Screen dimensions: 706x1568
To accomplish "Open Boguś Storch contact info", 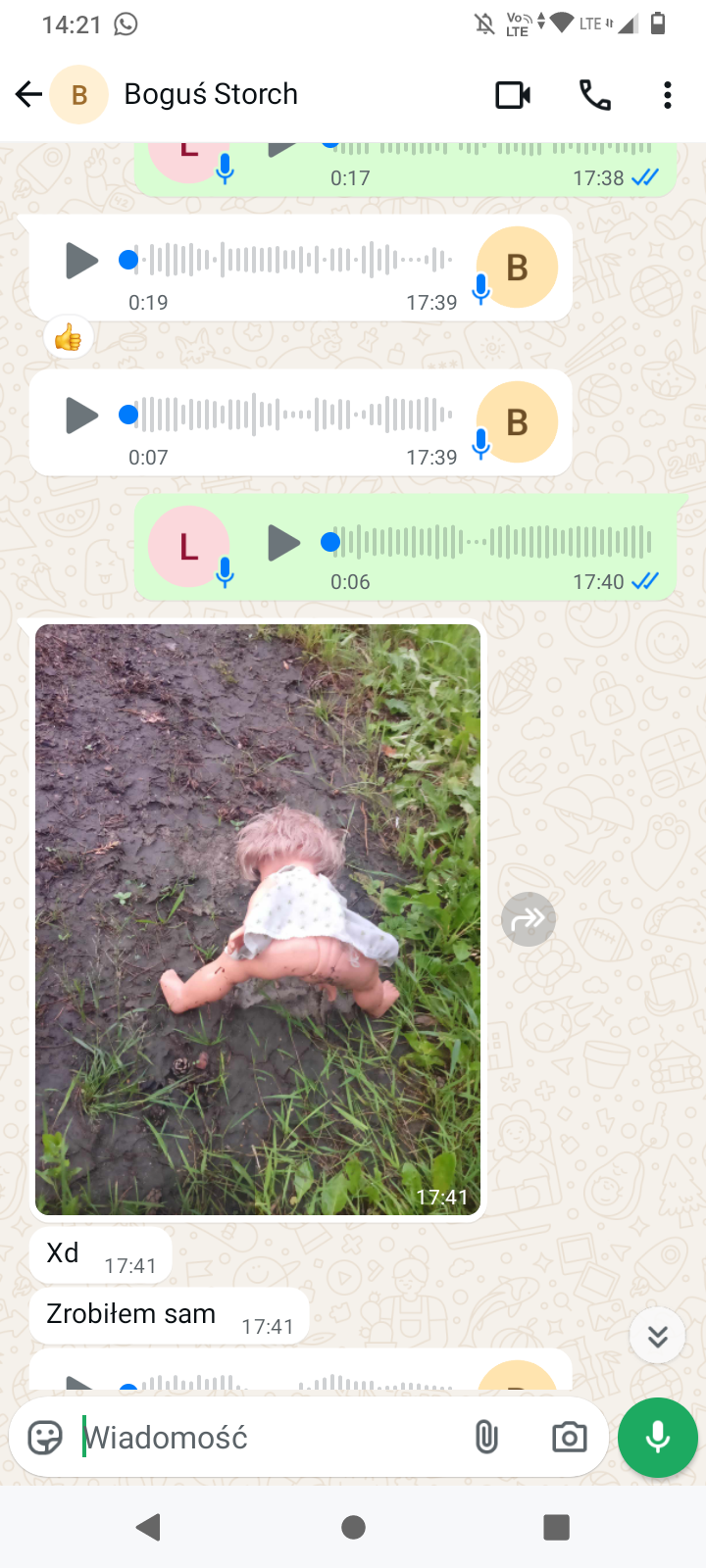I will [210, 94].
